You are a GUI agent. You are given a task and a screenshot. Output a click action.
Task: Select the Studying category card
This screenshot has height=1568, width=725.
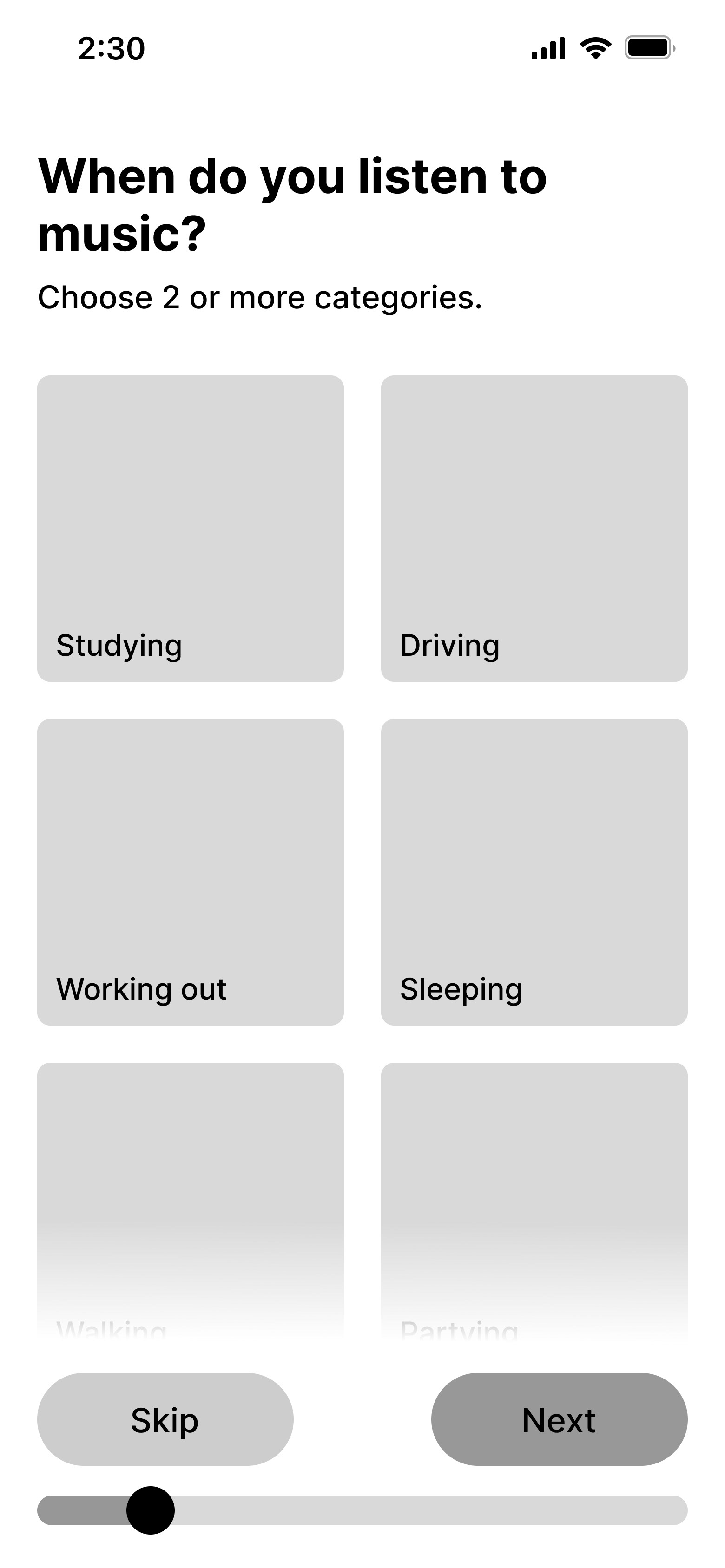[x=190, y=528]
